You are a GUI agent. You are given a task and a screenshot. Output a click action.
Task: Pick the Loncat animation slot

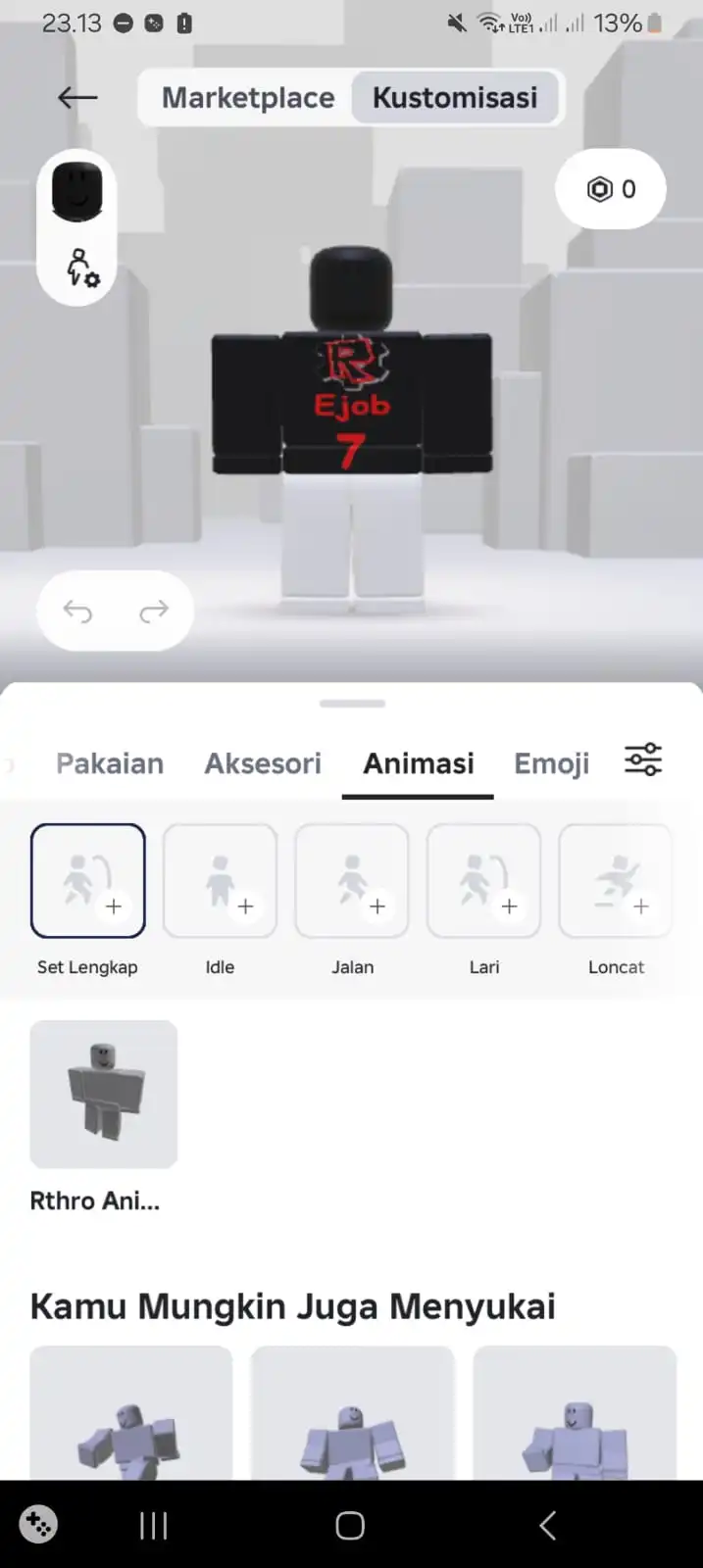[x=616, y=881]
